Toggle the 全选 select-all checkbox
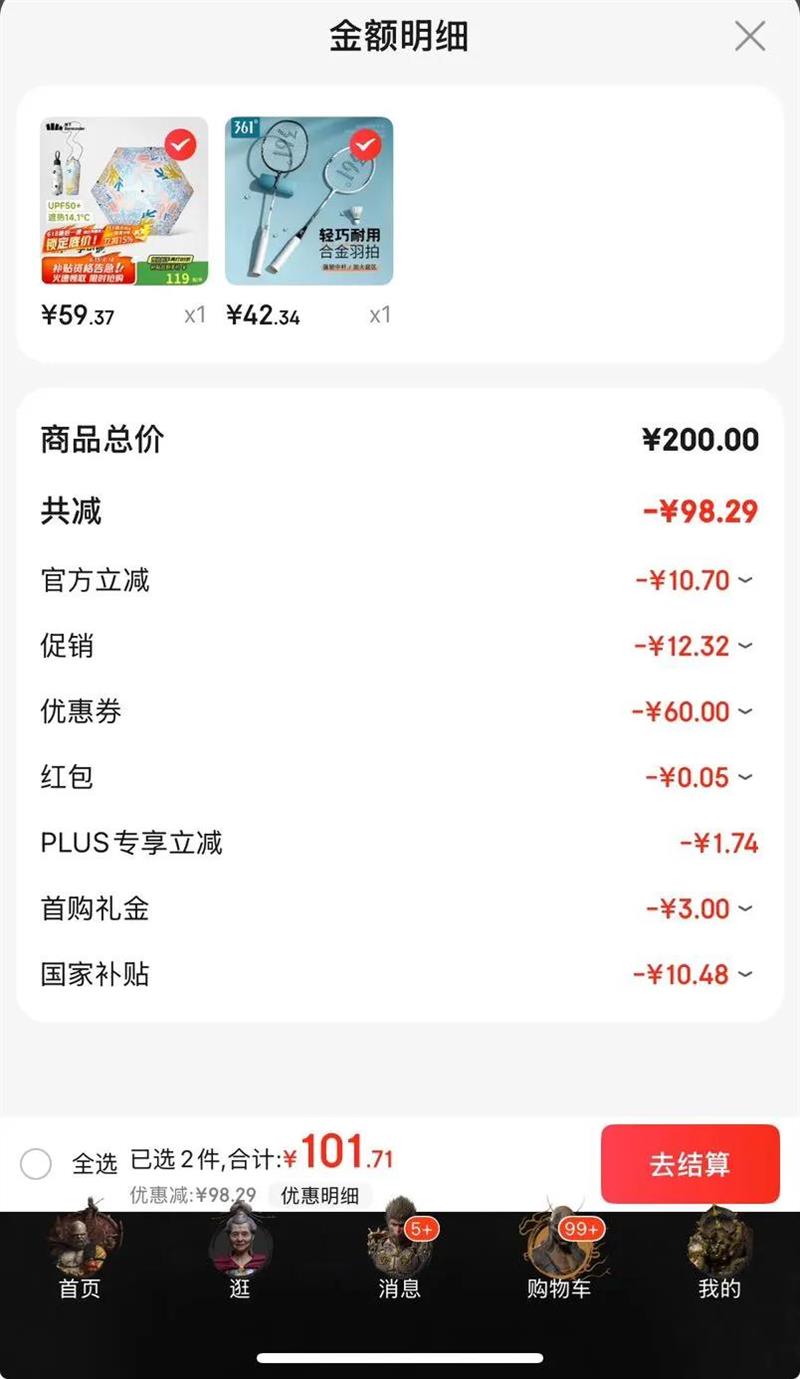Viewport: 800px width, 1379px height. (36, 1164)
